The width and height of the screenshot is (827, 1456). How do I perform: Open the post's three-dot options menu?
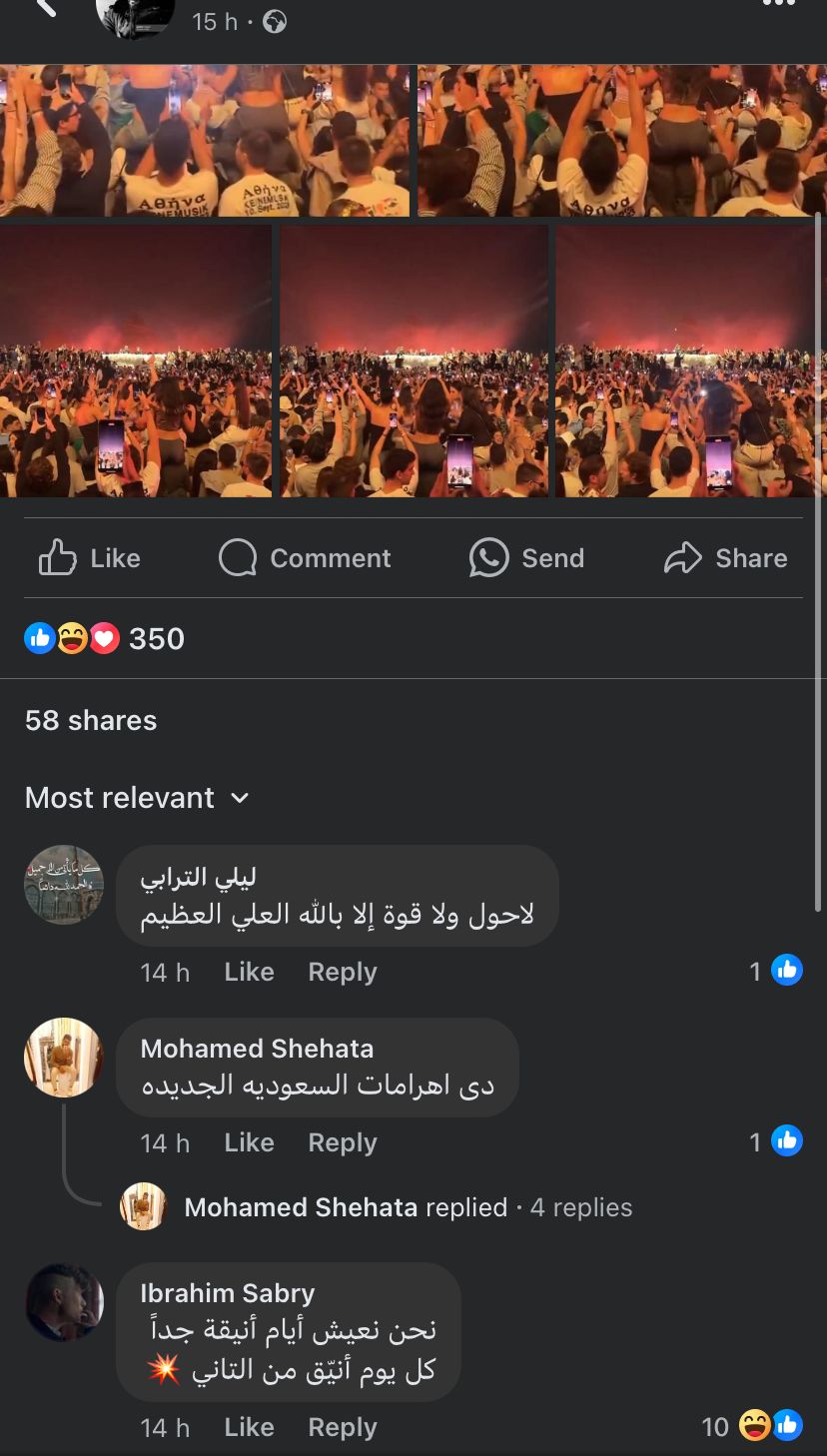779,5
